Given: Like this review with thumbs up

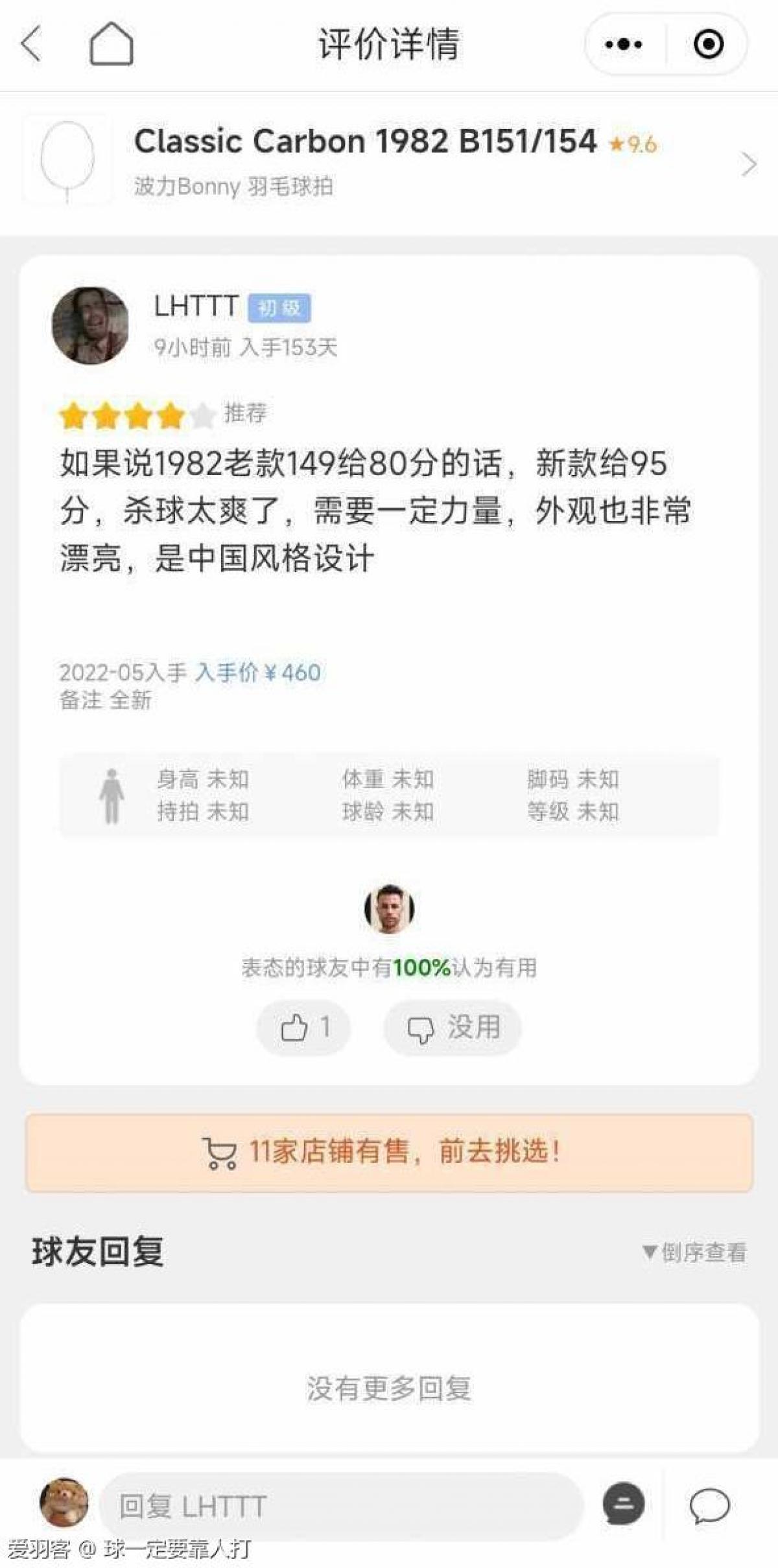Looking at the screenshot, I should 304,1028.
